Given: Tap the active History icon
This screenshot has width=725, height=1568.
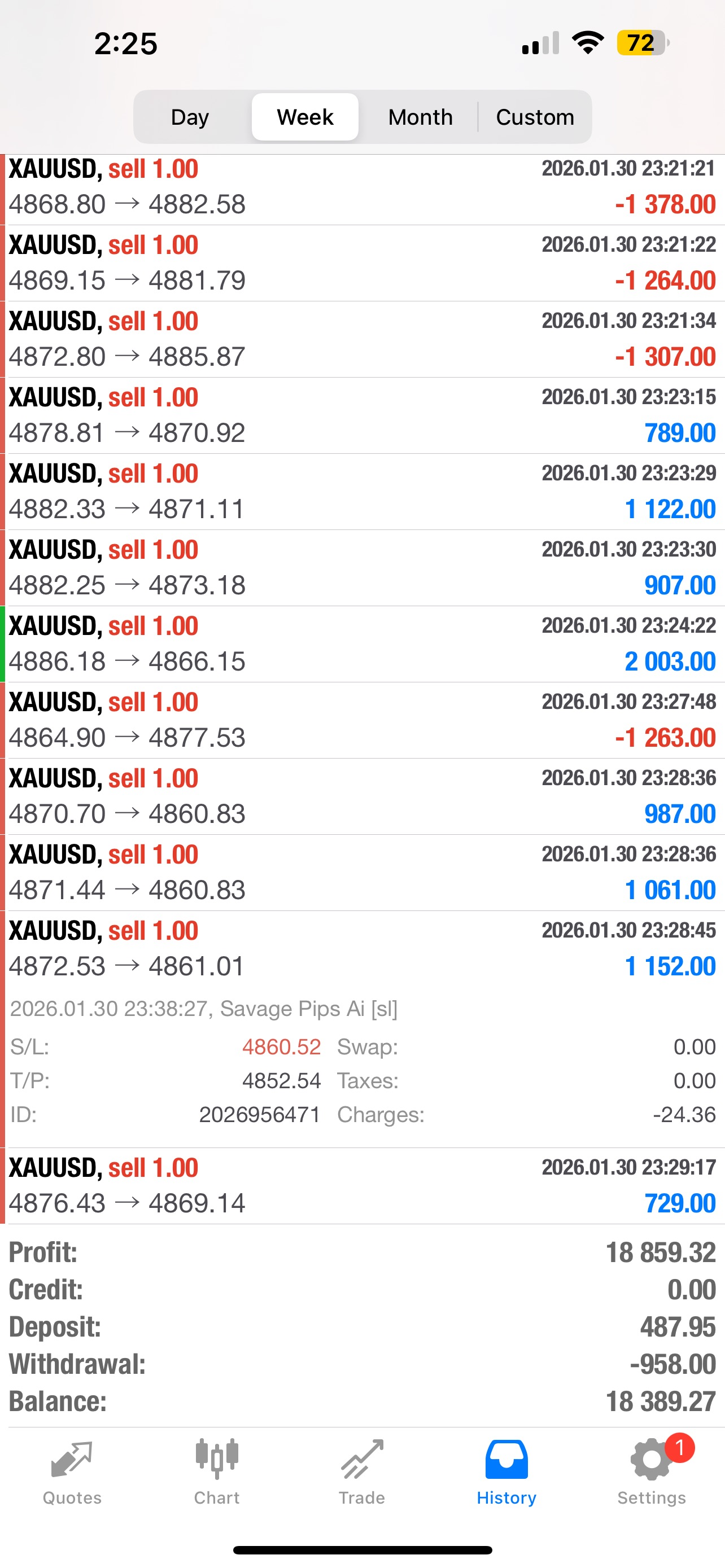Looking at the screenshot, I should [506, 1461].
